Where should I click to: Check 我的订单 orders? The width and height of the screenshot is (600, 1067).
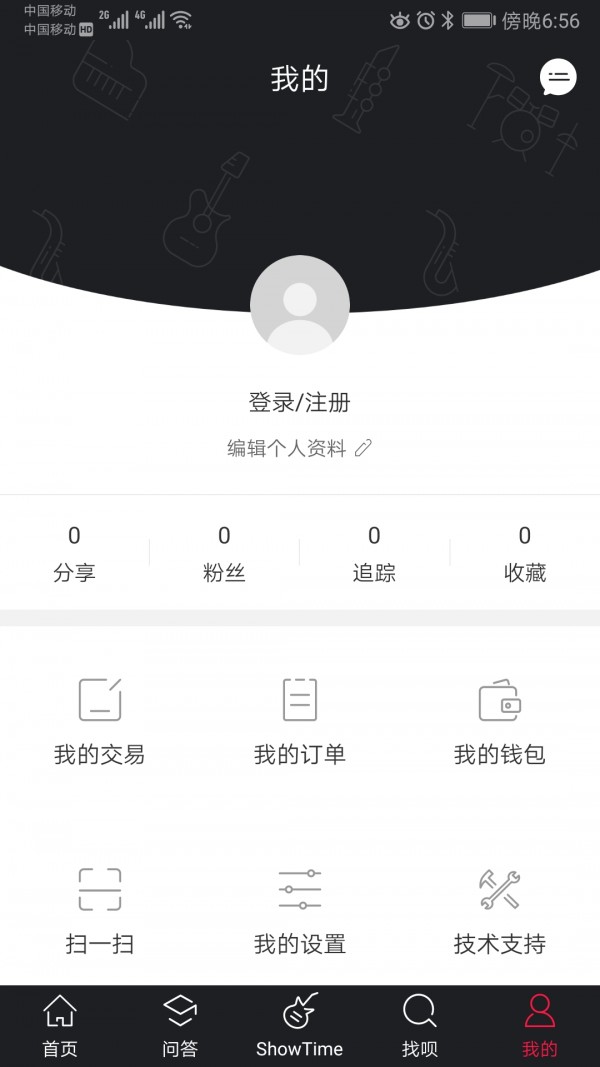300,721
